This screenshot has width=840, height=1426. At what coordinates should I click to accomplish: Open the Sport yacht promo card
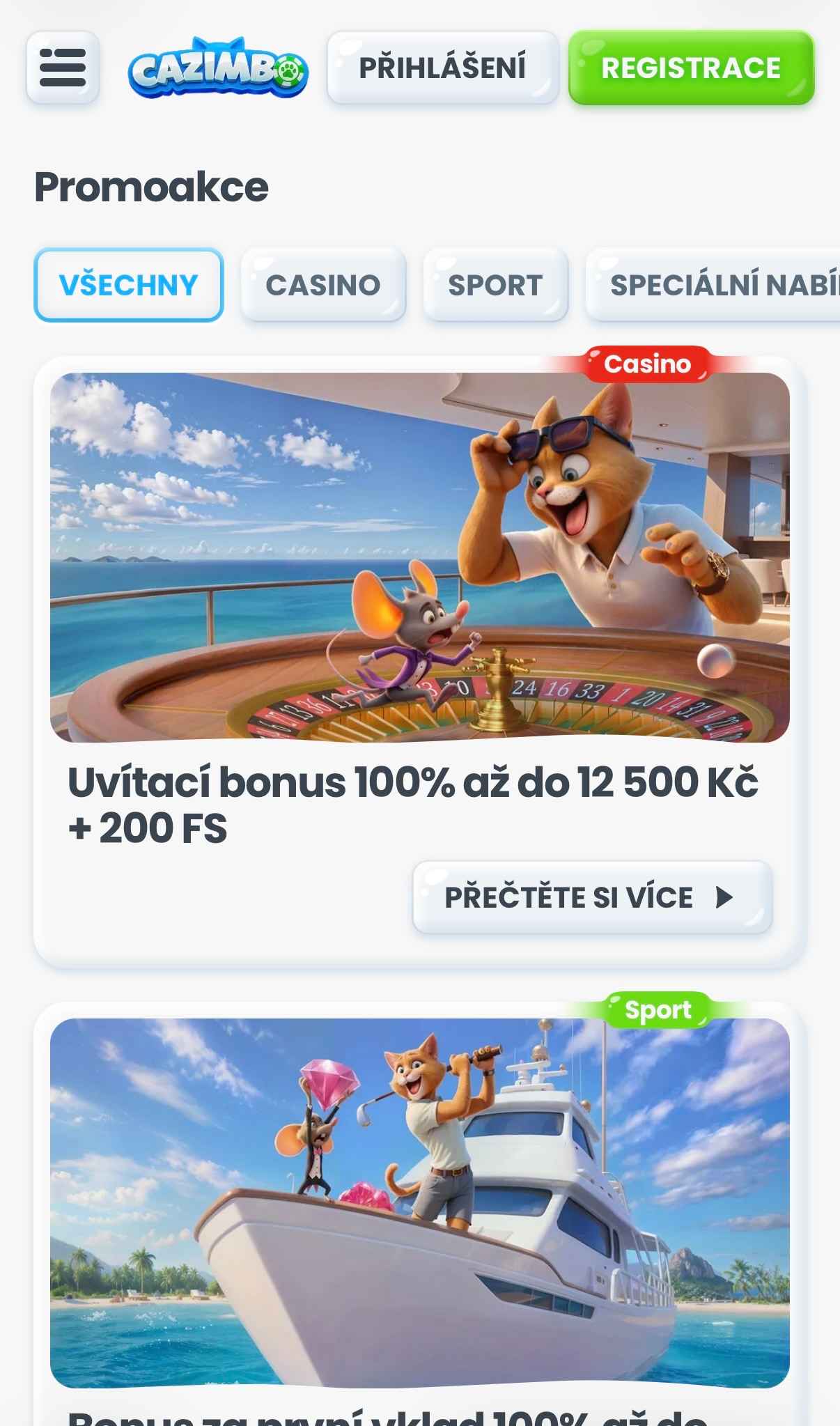[x=420, y=1203]
